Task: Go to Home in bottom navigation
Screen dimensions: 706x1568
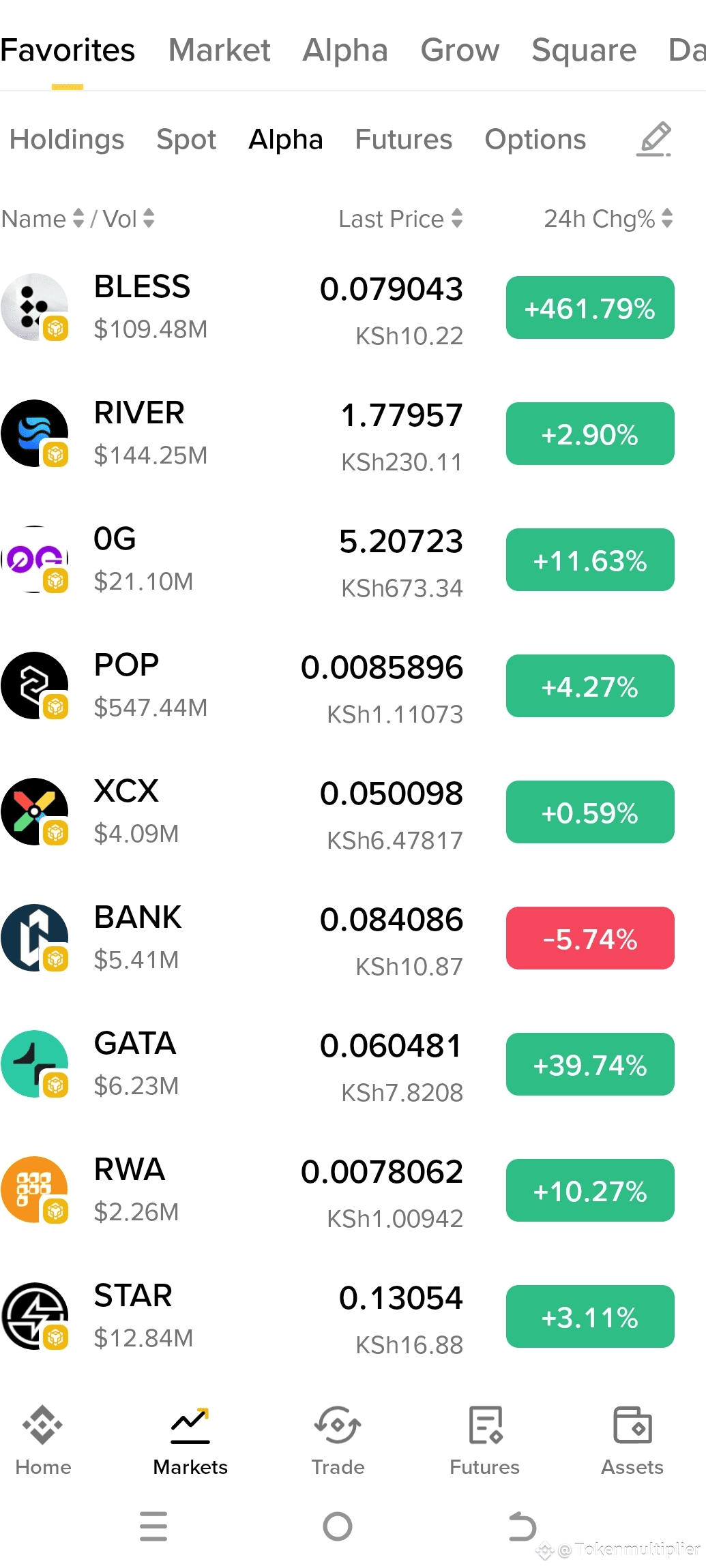Action: coord(43,1441)
